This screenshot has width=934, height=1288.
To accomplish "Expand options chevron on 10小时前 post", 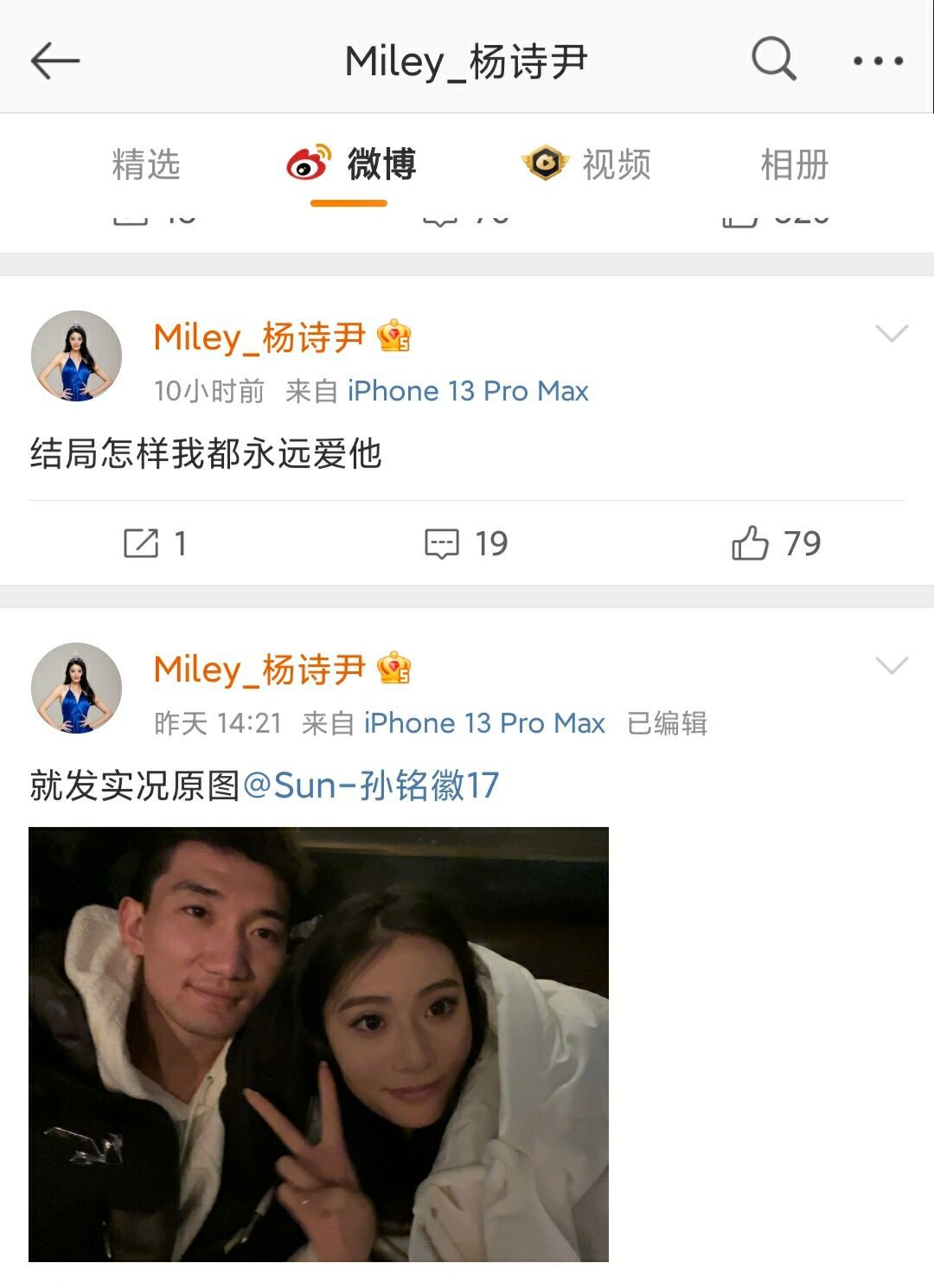I will [x=892, y=333].
